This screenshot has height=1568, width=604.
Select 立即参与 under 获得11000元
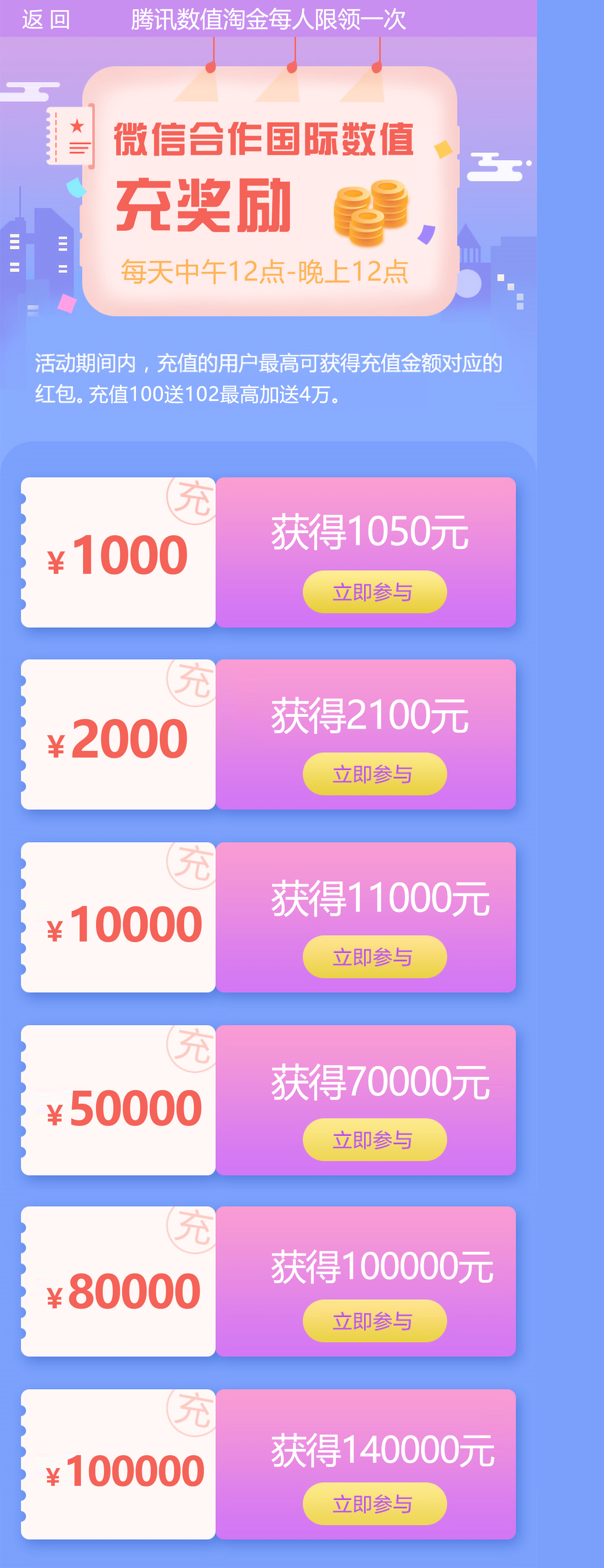[x=374, y=957]
